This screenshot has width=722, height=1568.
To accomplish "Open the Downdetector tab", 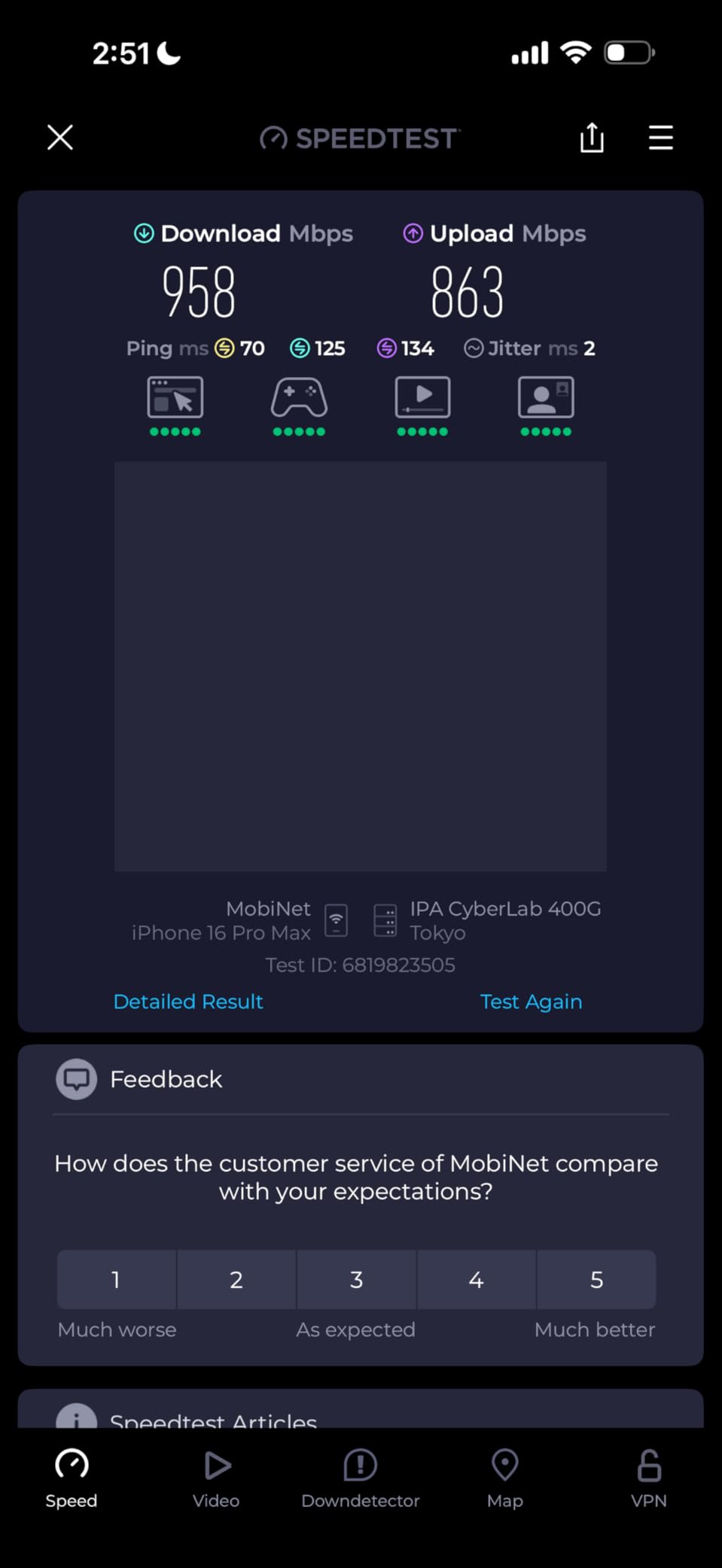I will [x=361, y=1478].
